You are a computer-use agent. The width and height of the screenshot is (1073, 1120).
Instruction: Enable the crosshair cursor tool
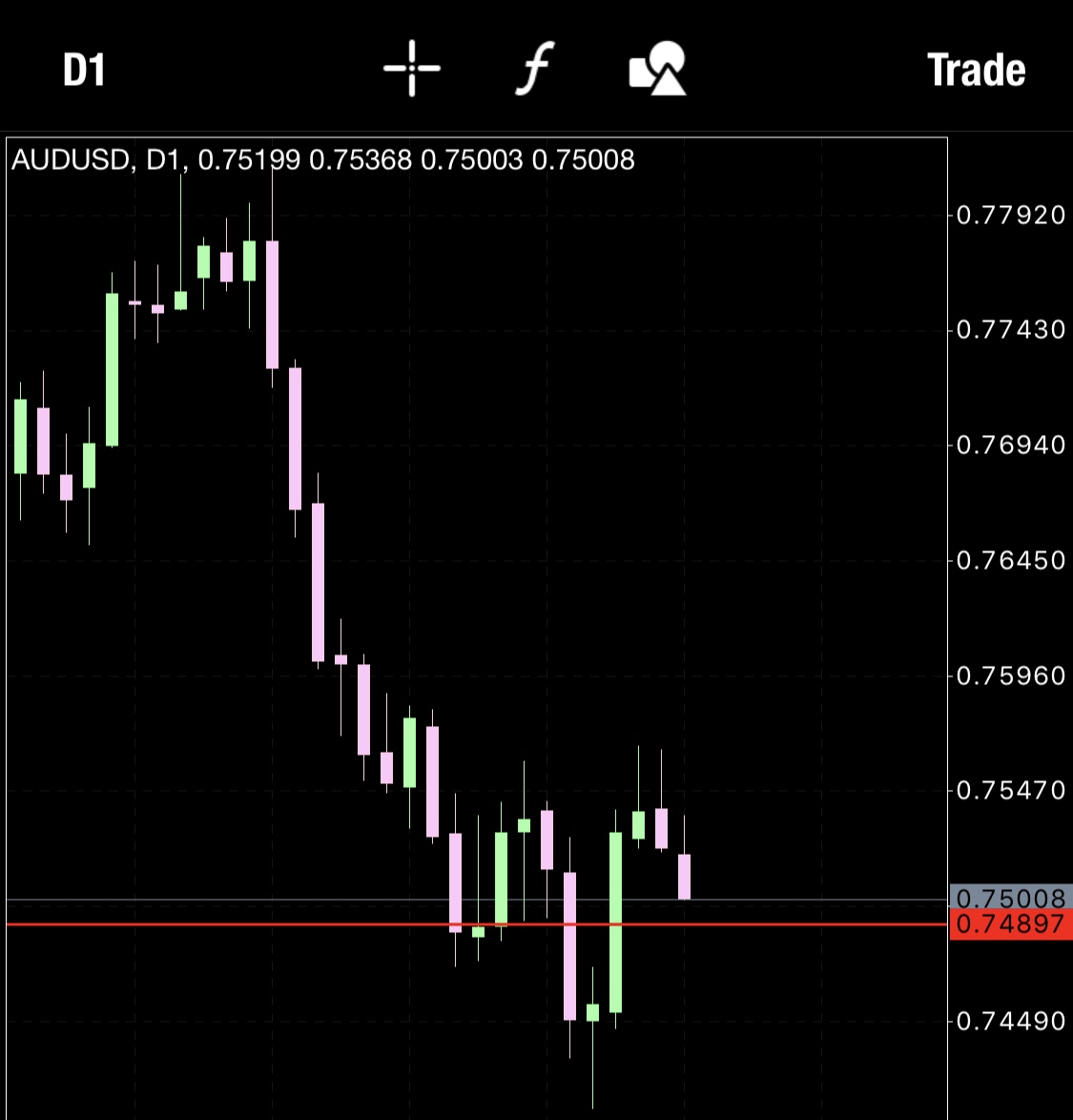click(412, 69)
